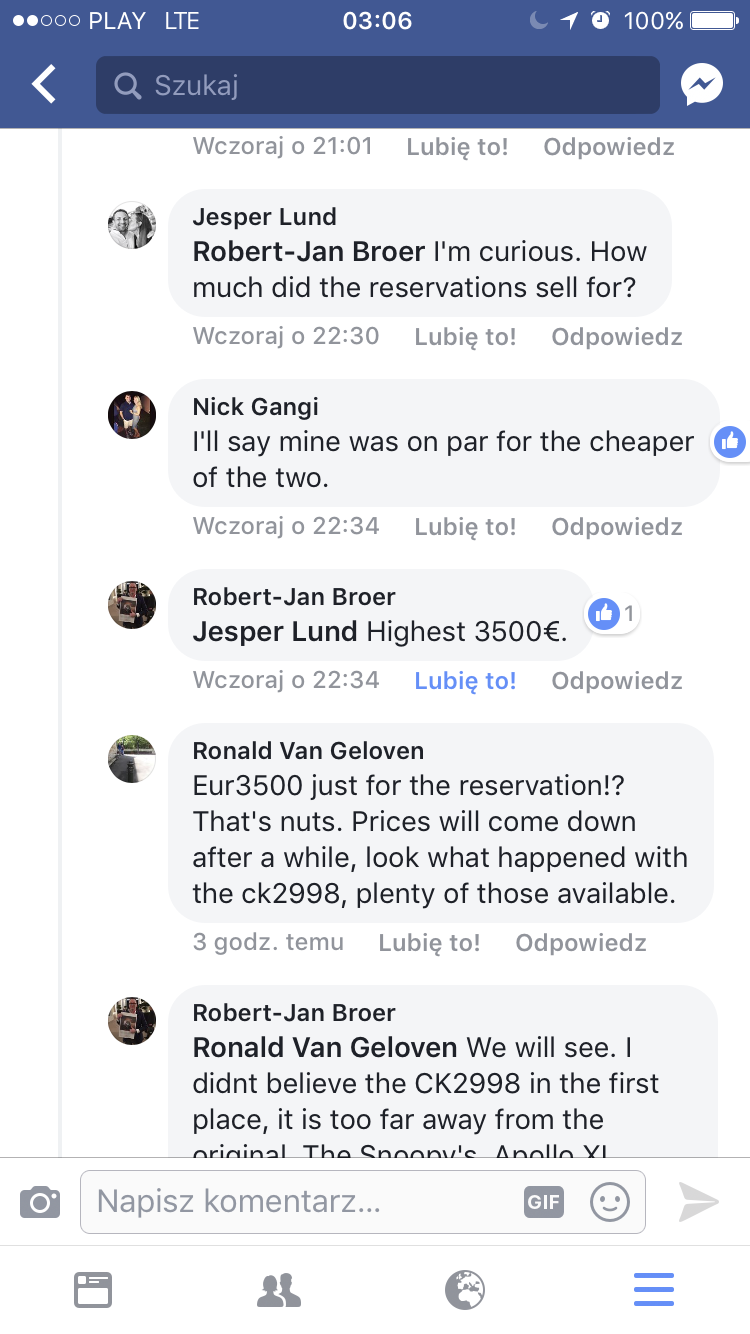Image resolution: width=750 pixels, height=1334 pixels.
Task: Go back using the top arrow
Action: point(43,85)
